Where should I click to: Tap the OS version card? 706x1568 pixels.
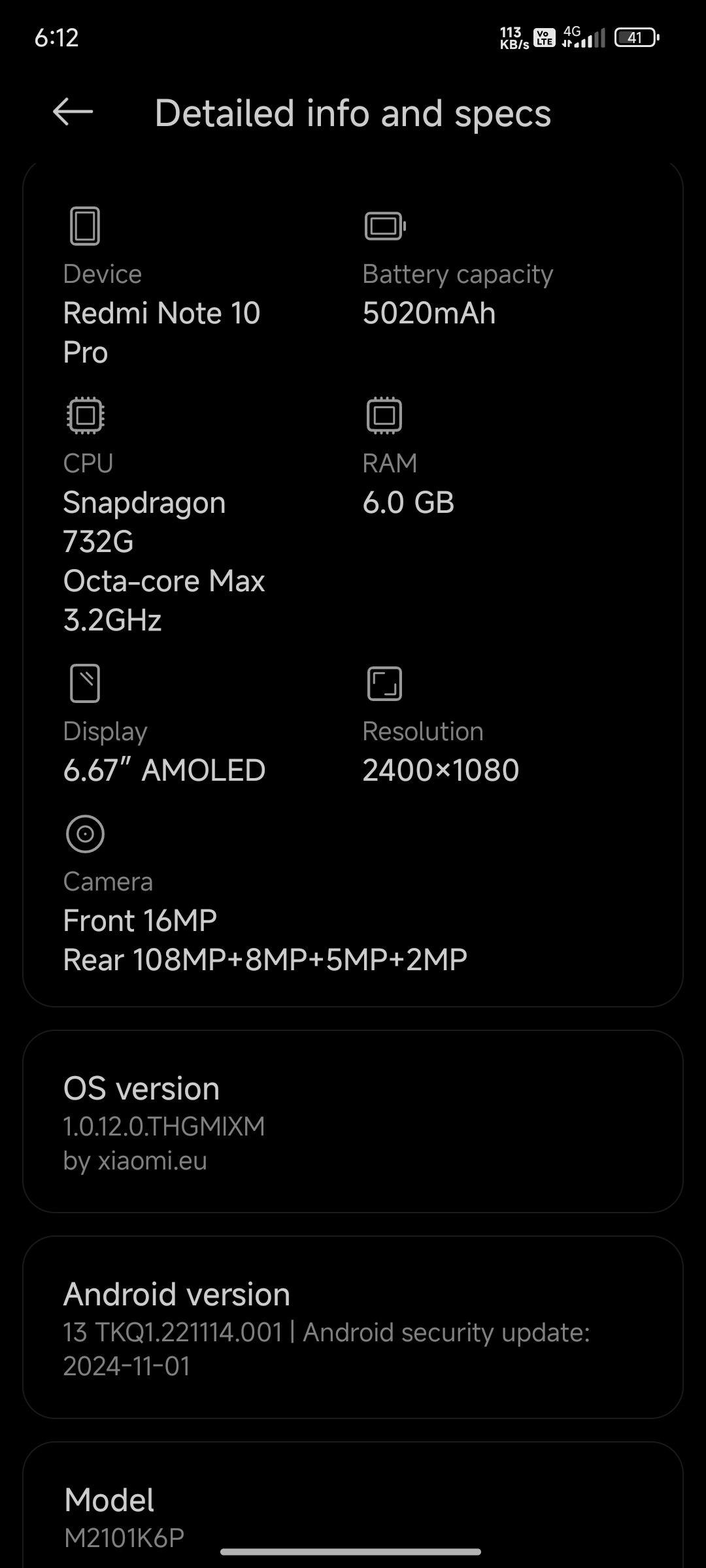353,1121
